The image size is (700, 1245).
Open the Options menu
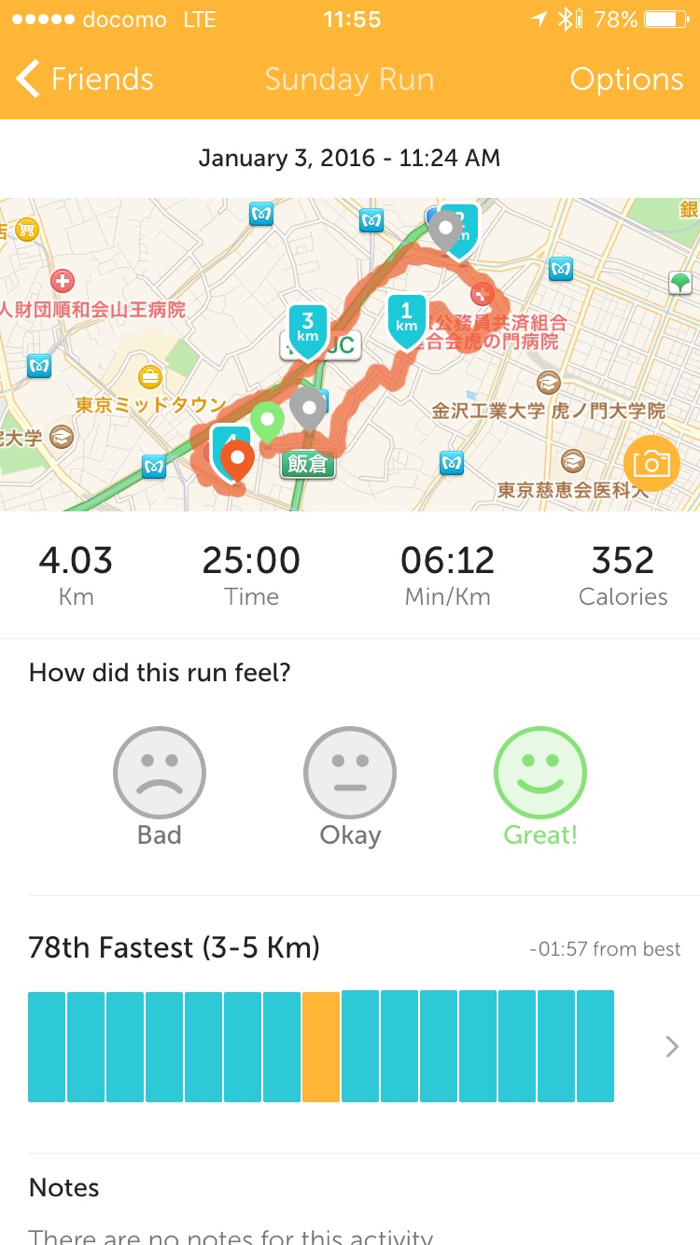tap(626, 80)
